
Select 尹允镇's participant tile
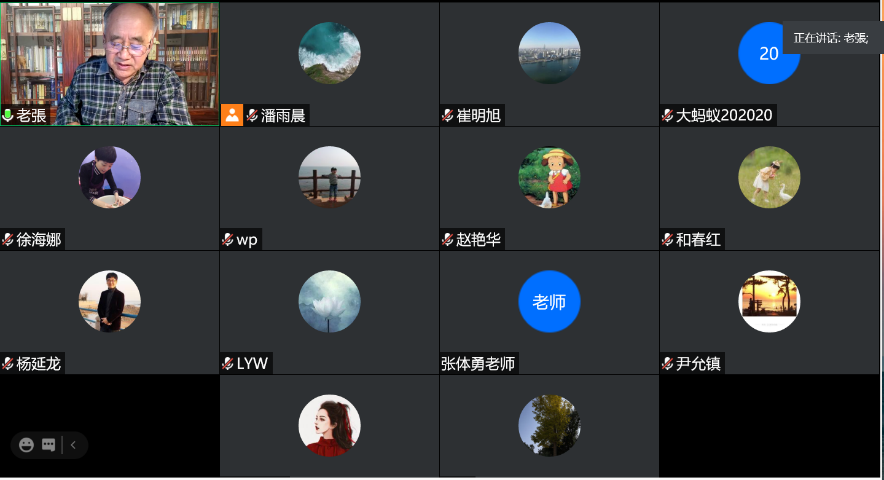coord(769,312)
